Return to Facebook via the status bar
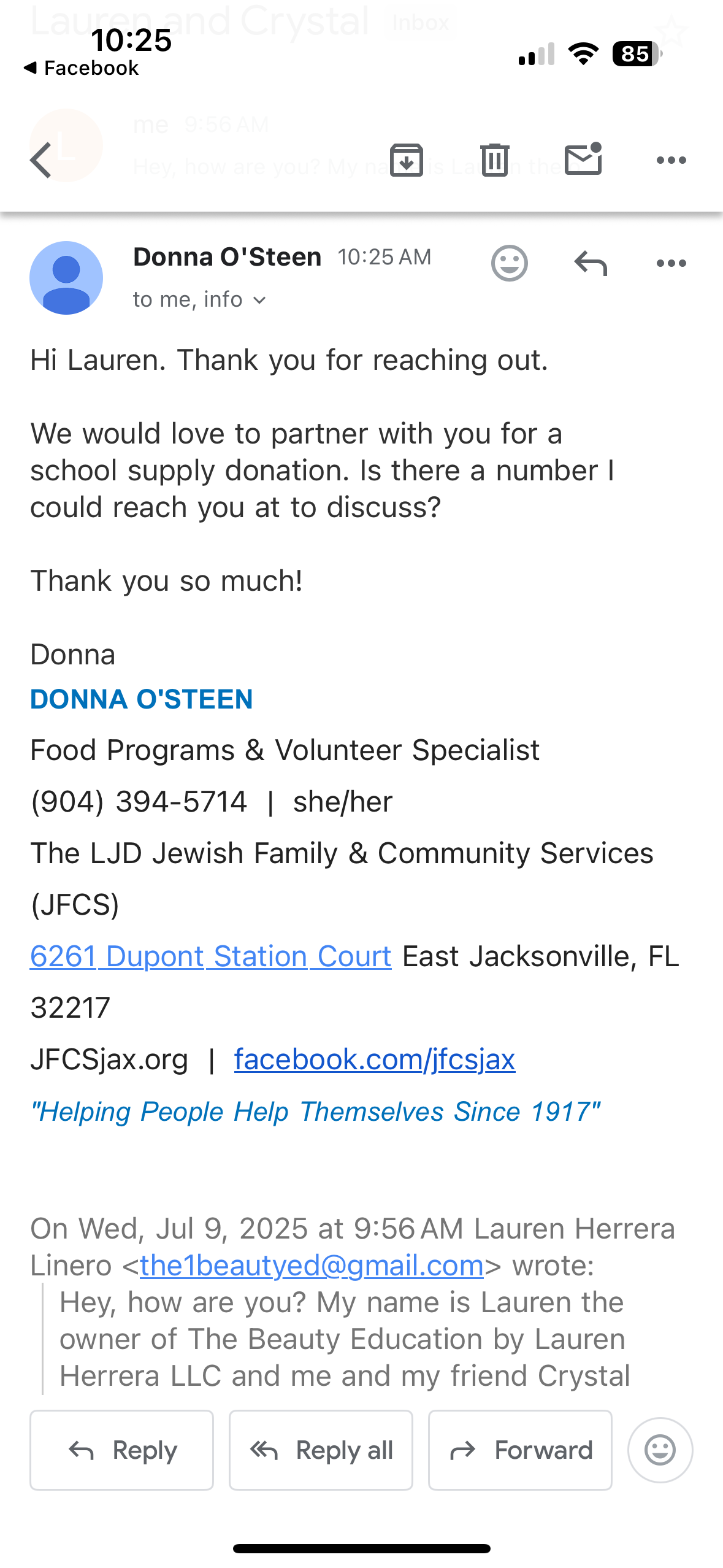The height and width of the screenshot is (1568, 723). [x=81, y=67]
